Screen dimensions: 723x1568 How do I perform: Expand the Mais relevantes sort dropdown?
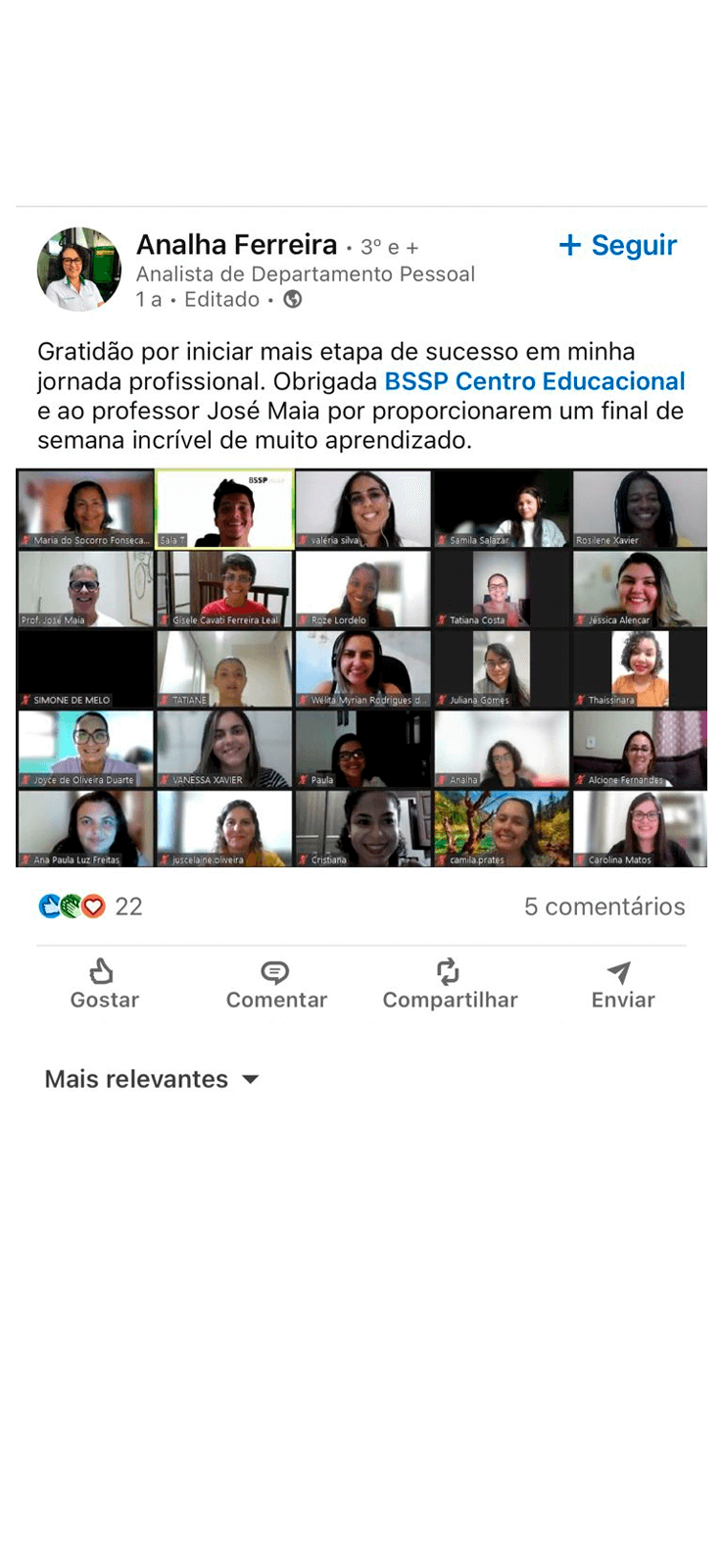point(152,1079)
